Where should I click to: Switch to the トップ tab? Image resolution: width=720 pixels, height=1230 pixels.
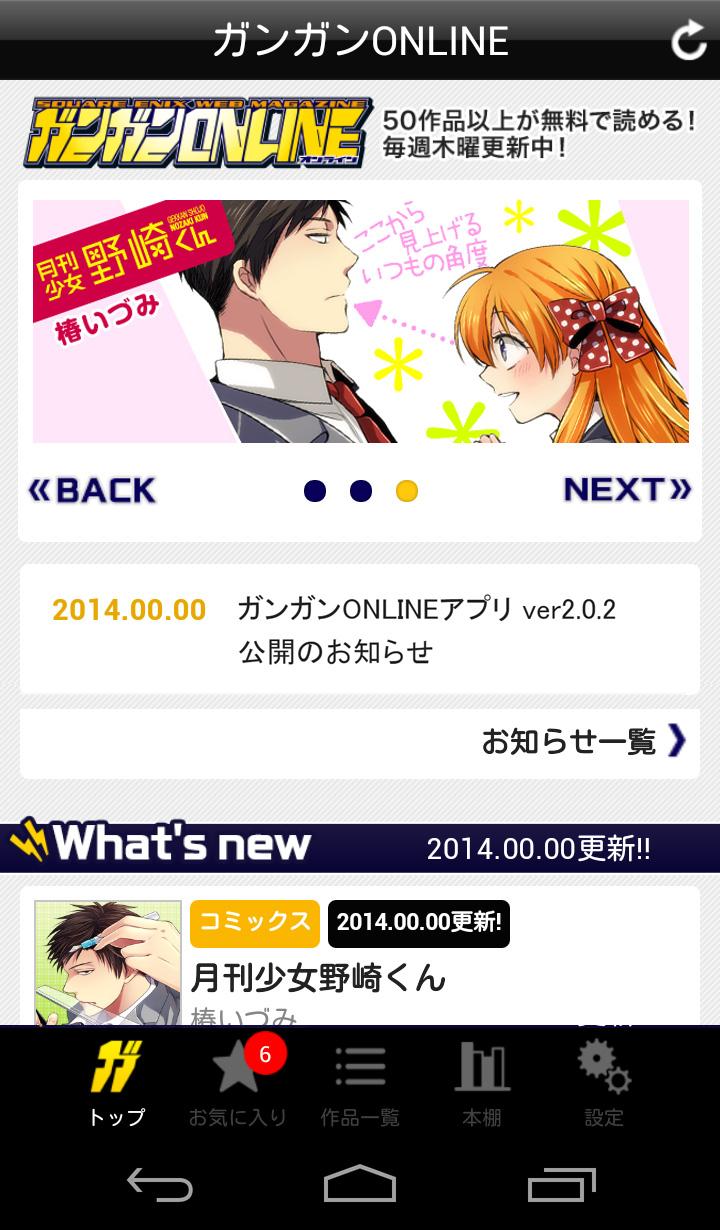click(x=116, y=1085)
